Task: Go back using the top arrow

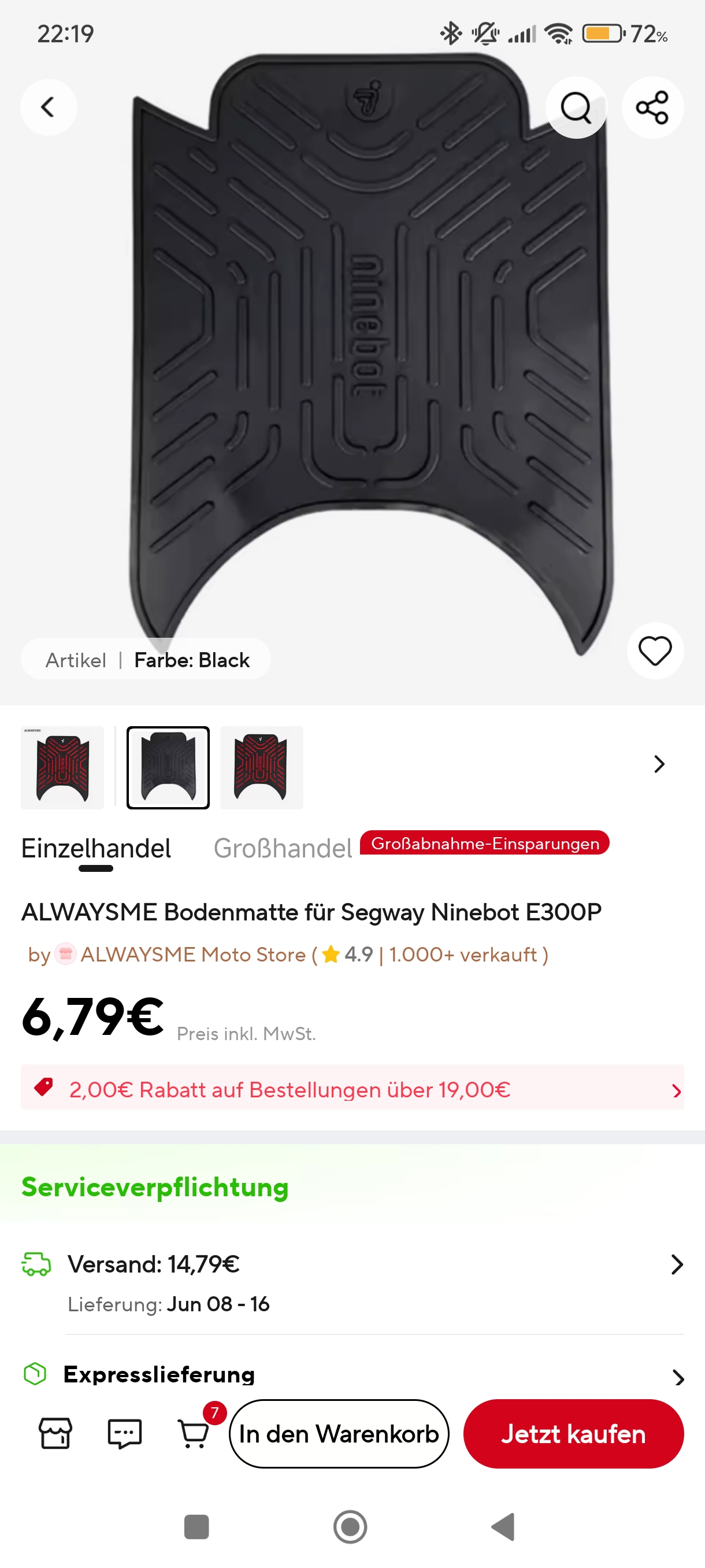Action: click(48, 107)
